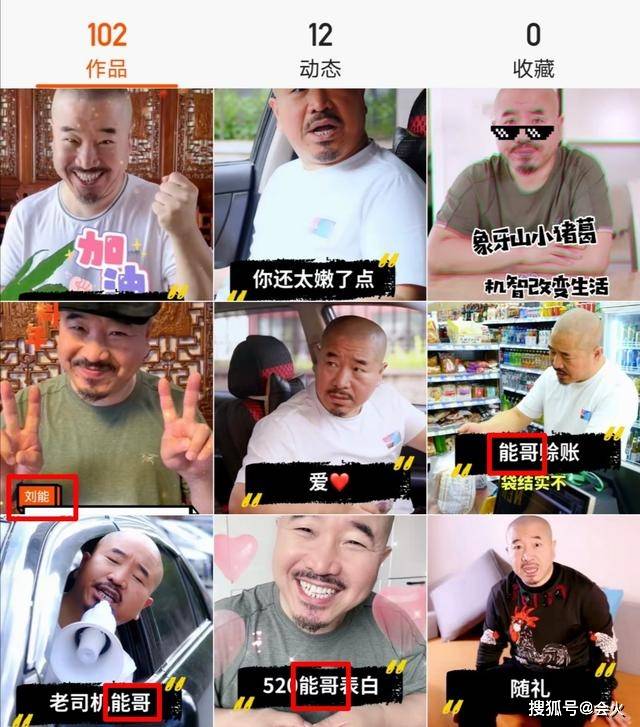This screenshot has height=727, width=640.
Task: Open the 能哥赊账 video
Action: [x=533, y=408]
